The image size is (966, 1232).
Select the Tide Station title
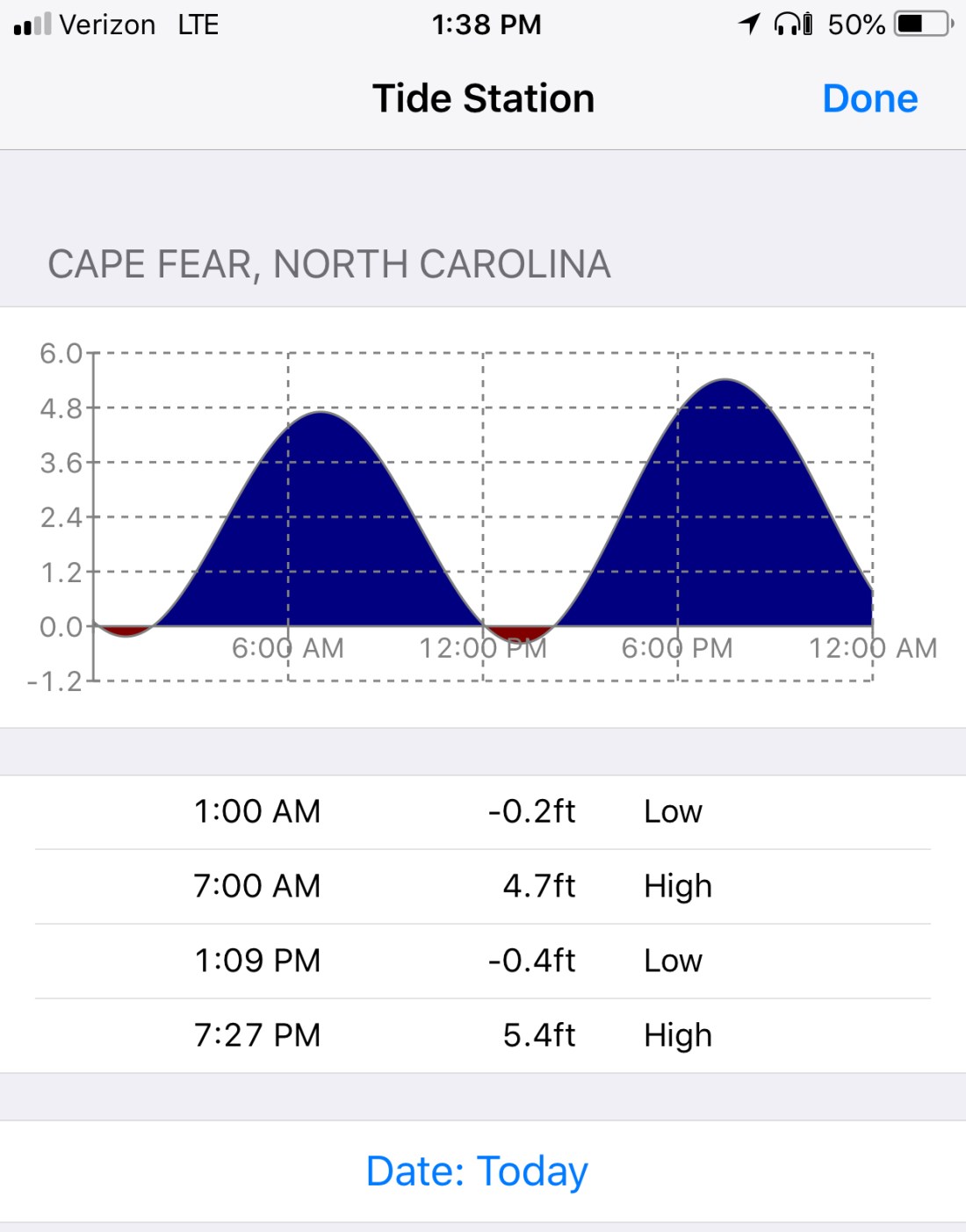point(485,97)
